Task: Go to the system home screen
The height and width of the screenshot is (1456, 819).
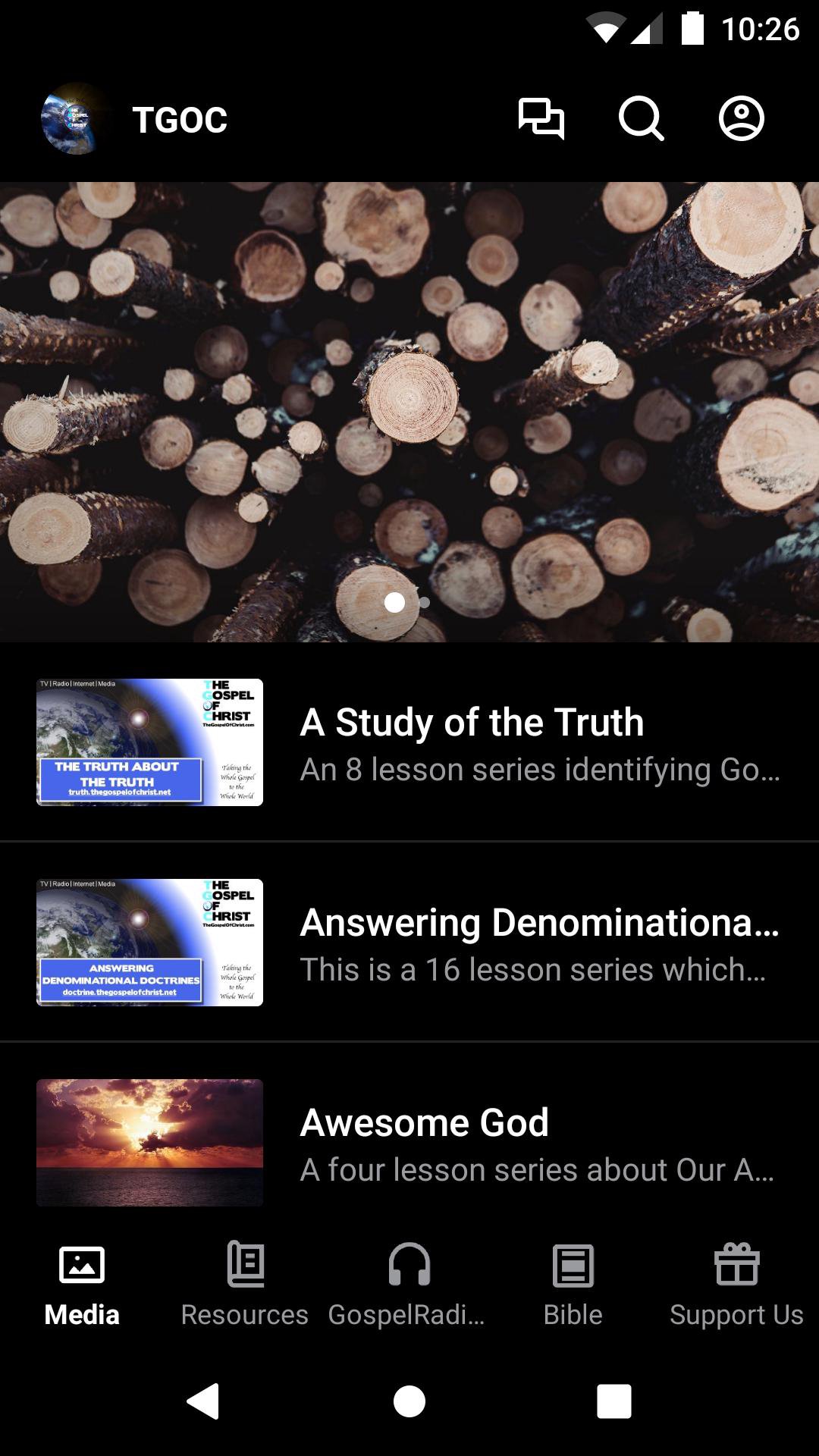Action: [409, 1401]
